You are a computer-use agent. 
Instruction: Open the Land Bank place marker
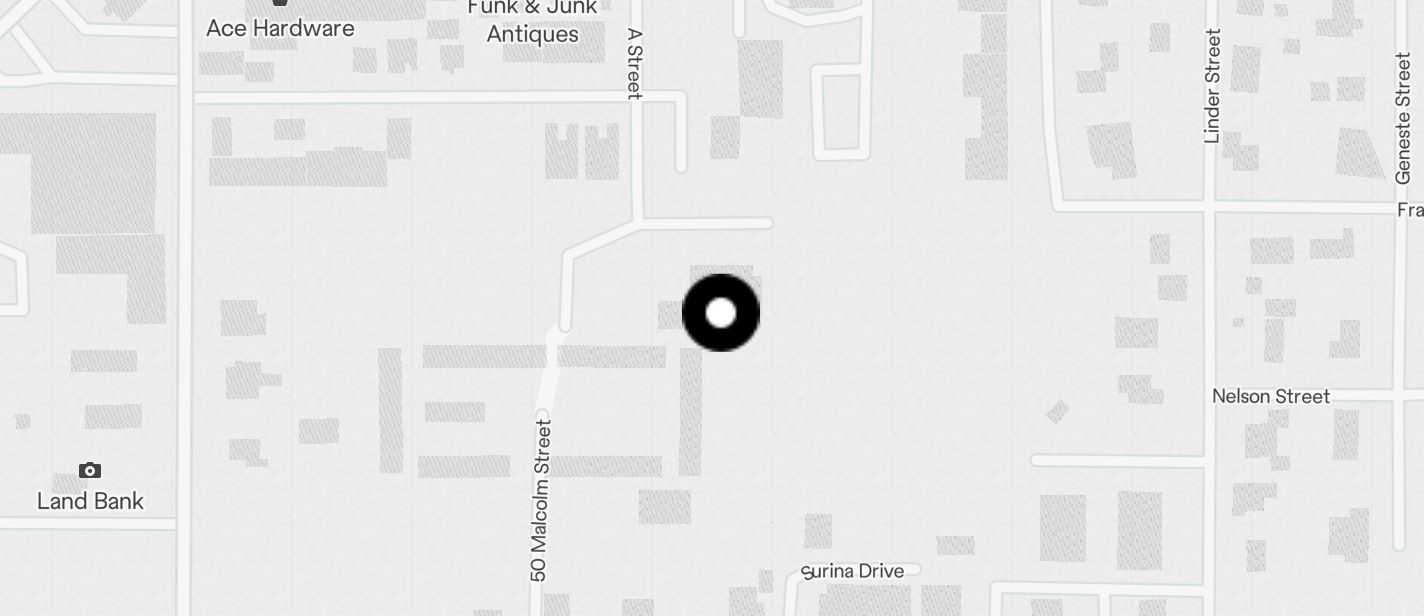(90, 471)
